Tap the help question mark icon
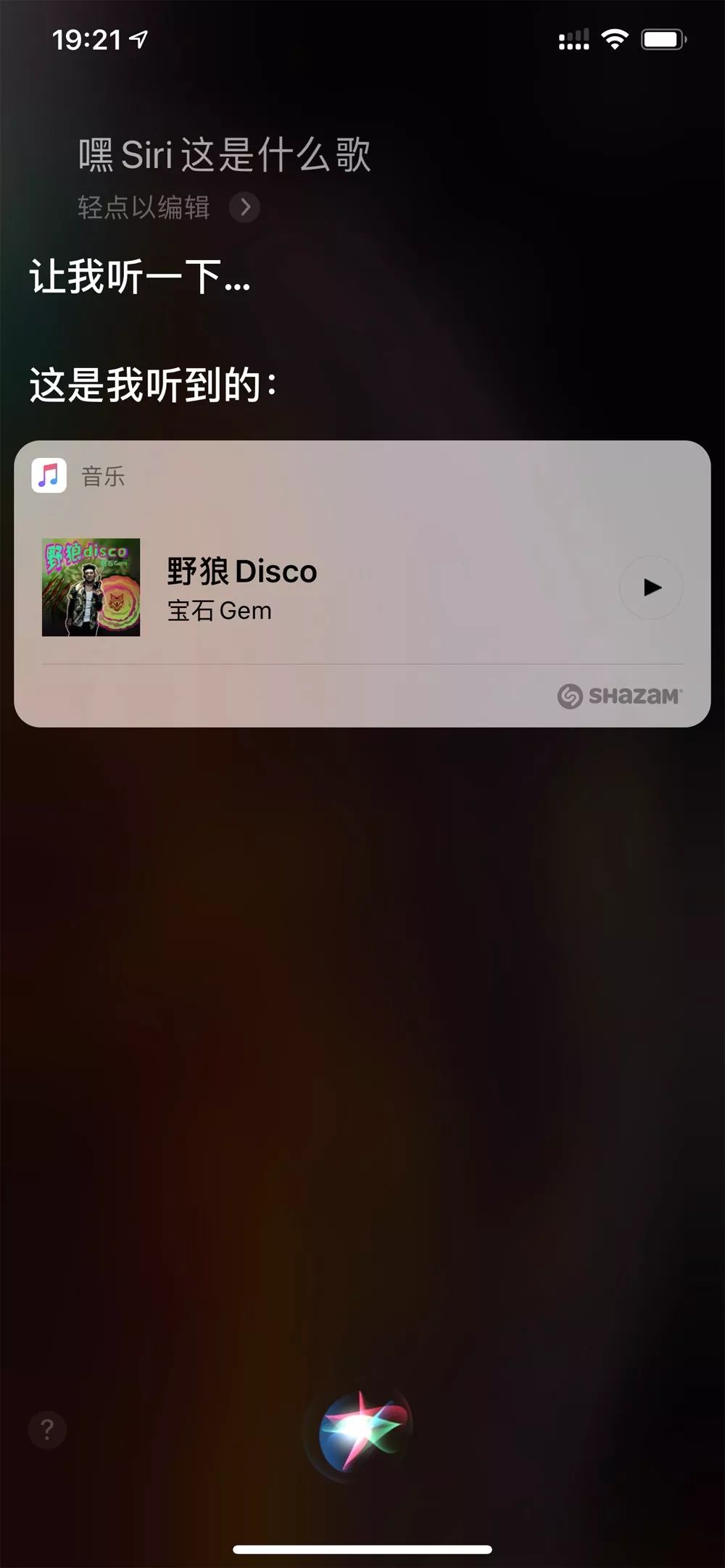Viewport: 725px width, 1568px height. point(46,1429)
